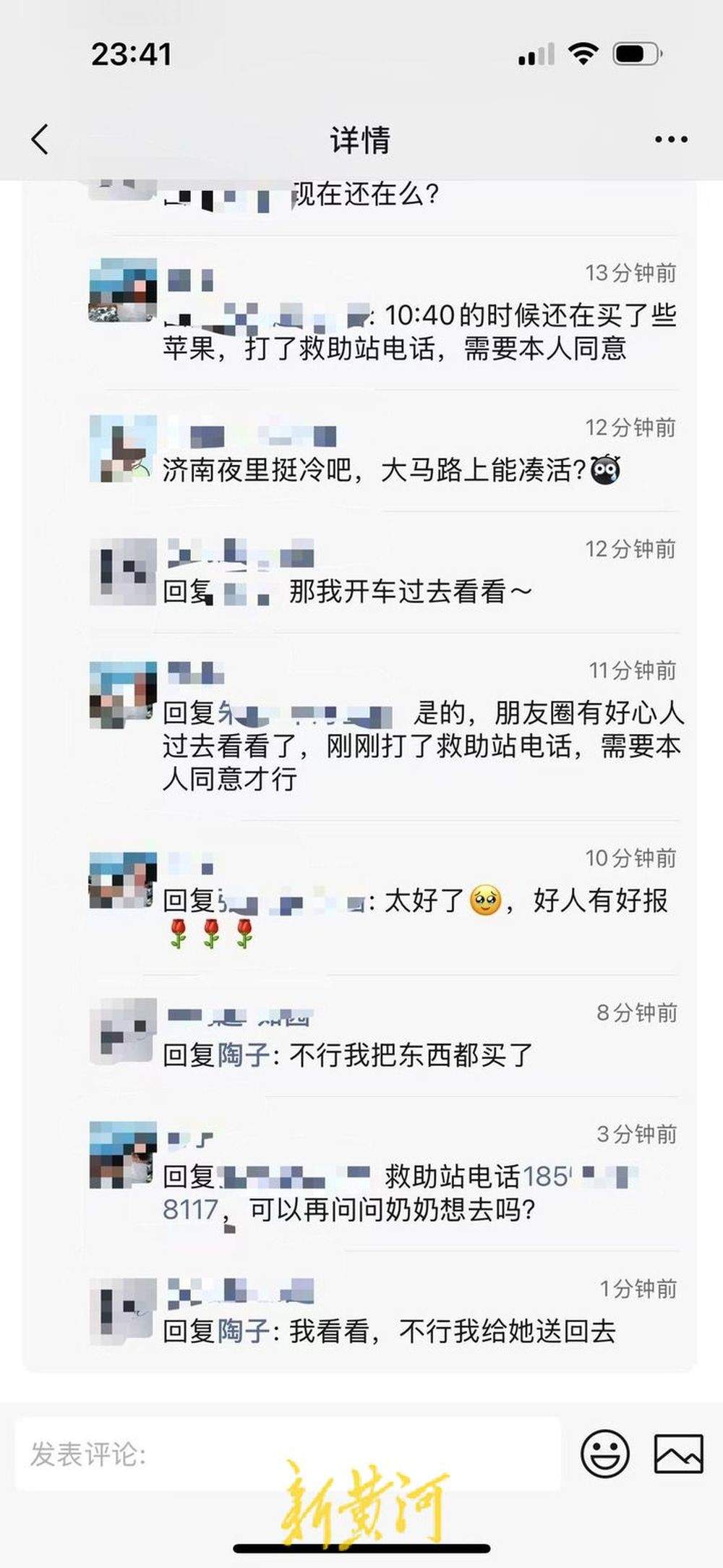The width and height of the screenshot is (723, 1568).
Task: Attach a picture to the comment
Action: tap(677, 1454)
